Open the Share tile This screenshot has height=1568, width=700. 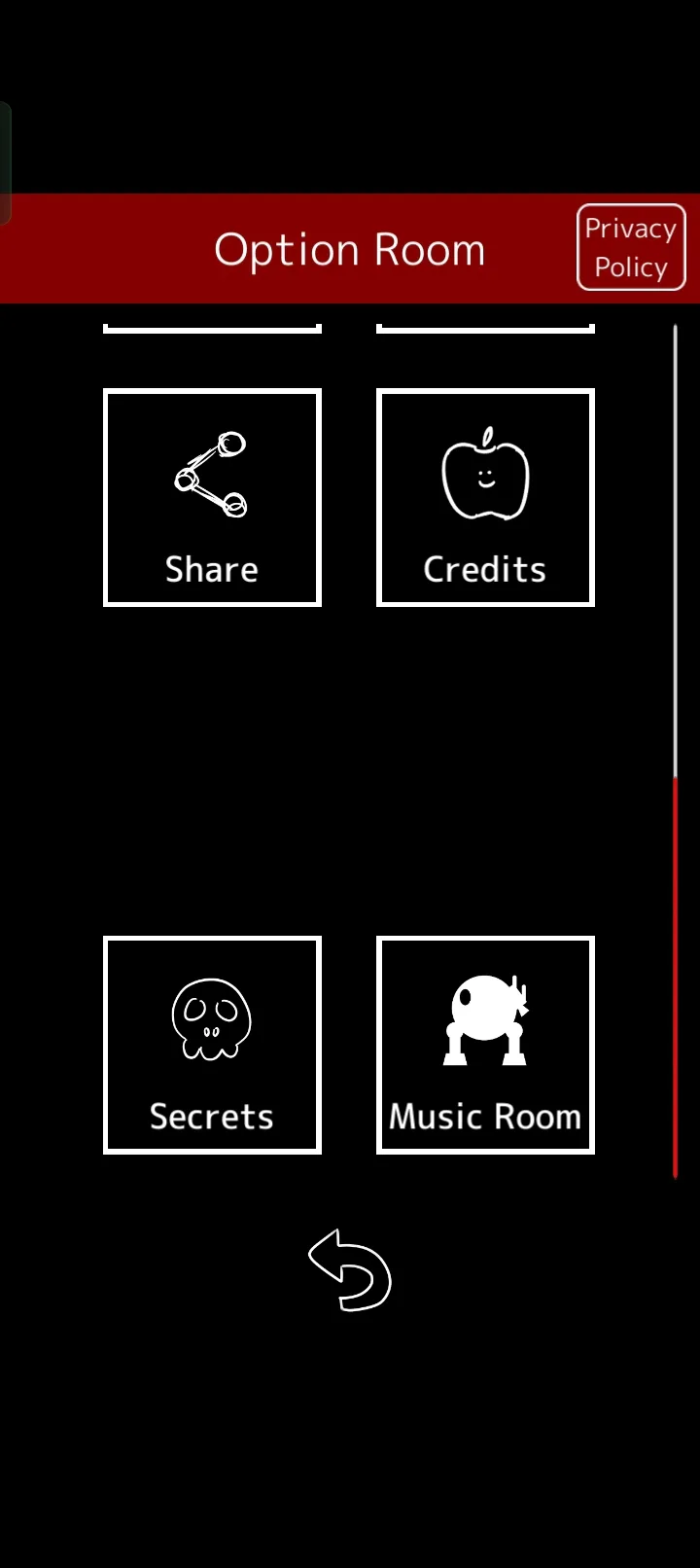pyautogui.click(x=212, y=497)
